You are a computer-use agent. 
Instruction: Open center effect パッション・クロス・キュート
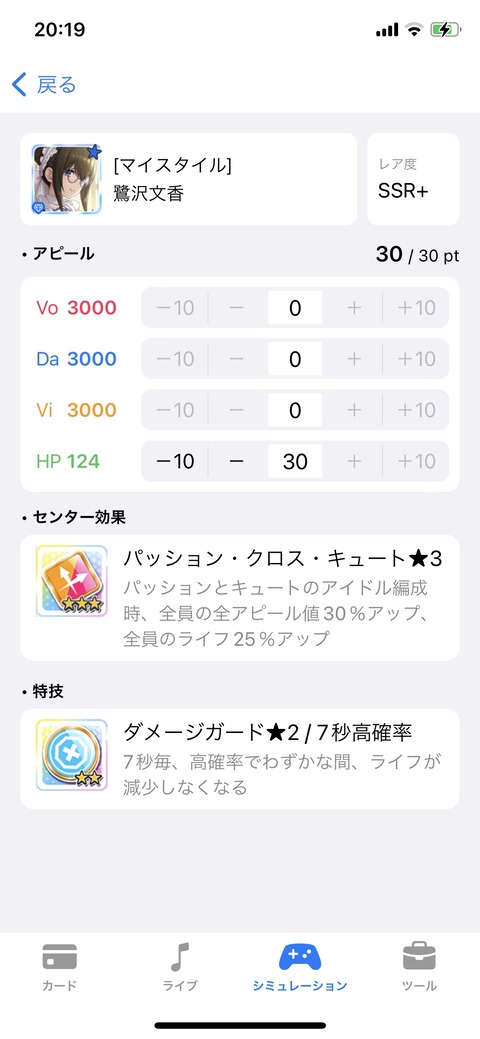point(240,598)
